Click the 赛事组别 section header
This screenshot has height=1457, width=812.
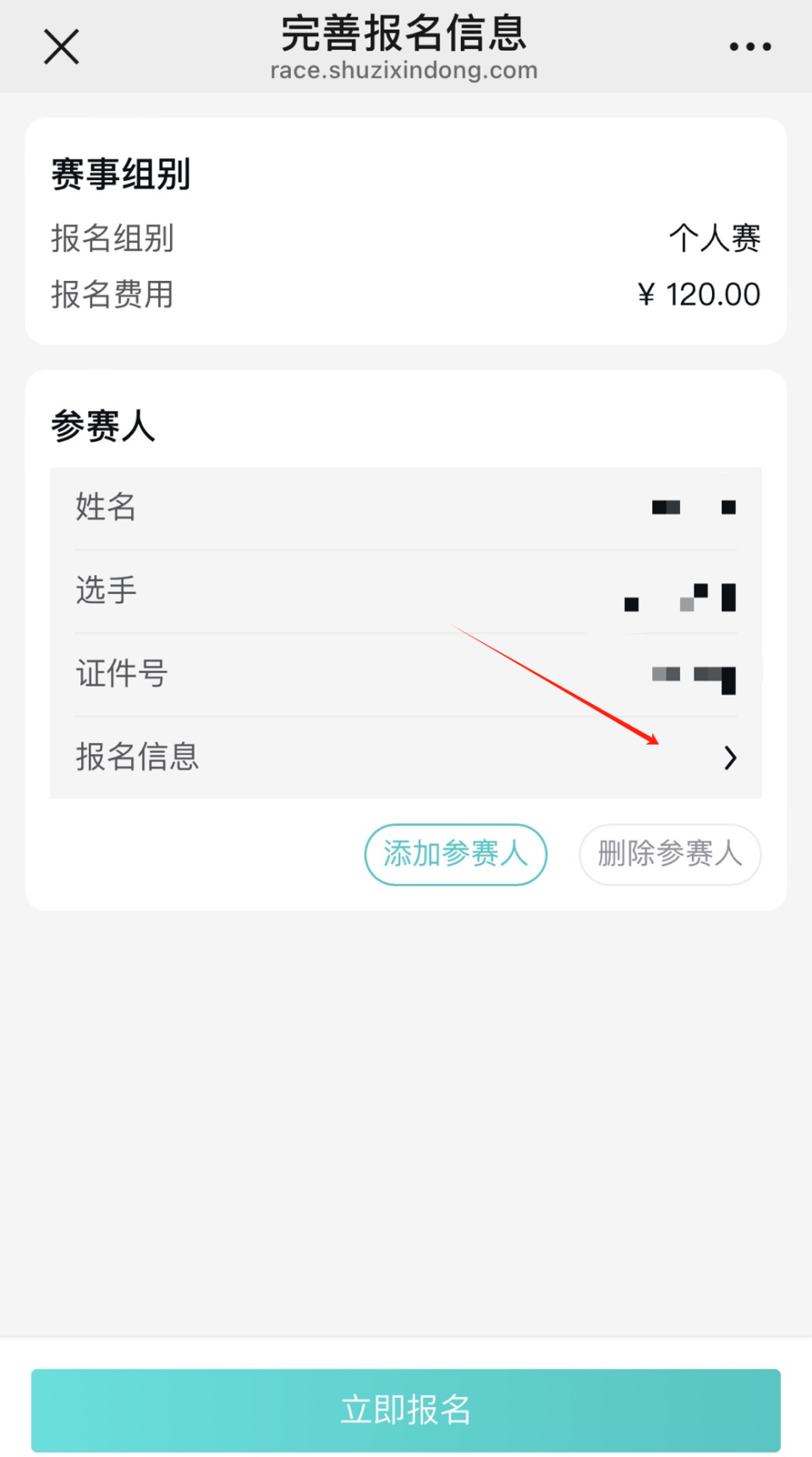pos(120,173)
